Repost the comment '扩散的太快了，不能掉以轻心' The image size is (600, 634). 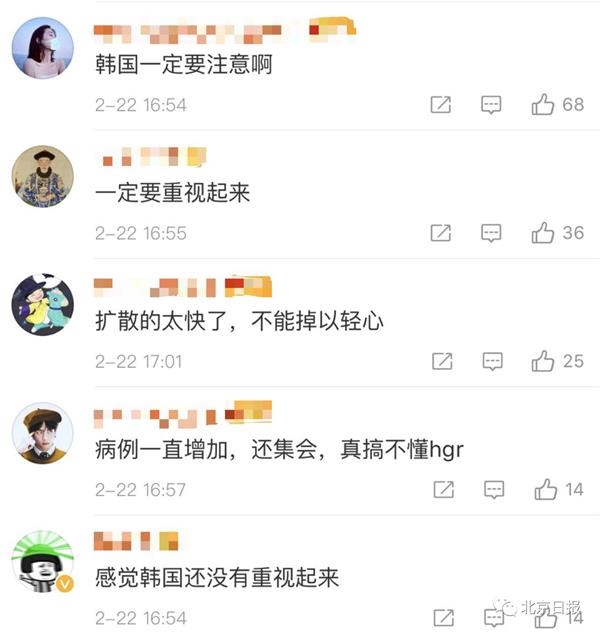point(440,361)
